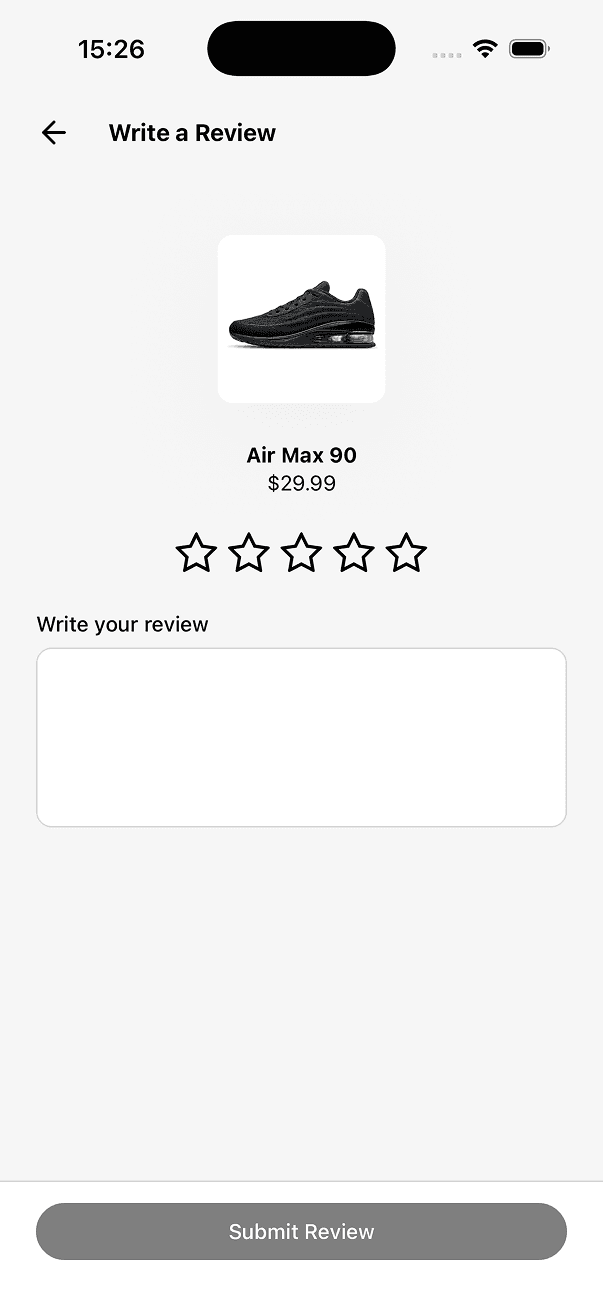Rate Air Max 90 five stars
Screen dimensions: 603x1311
406,553
